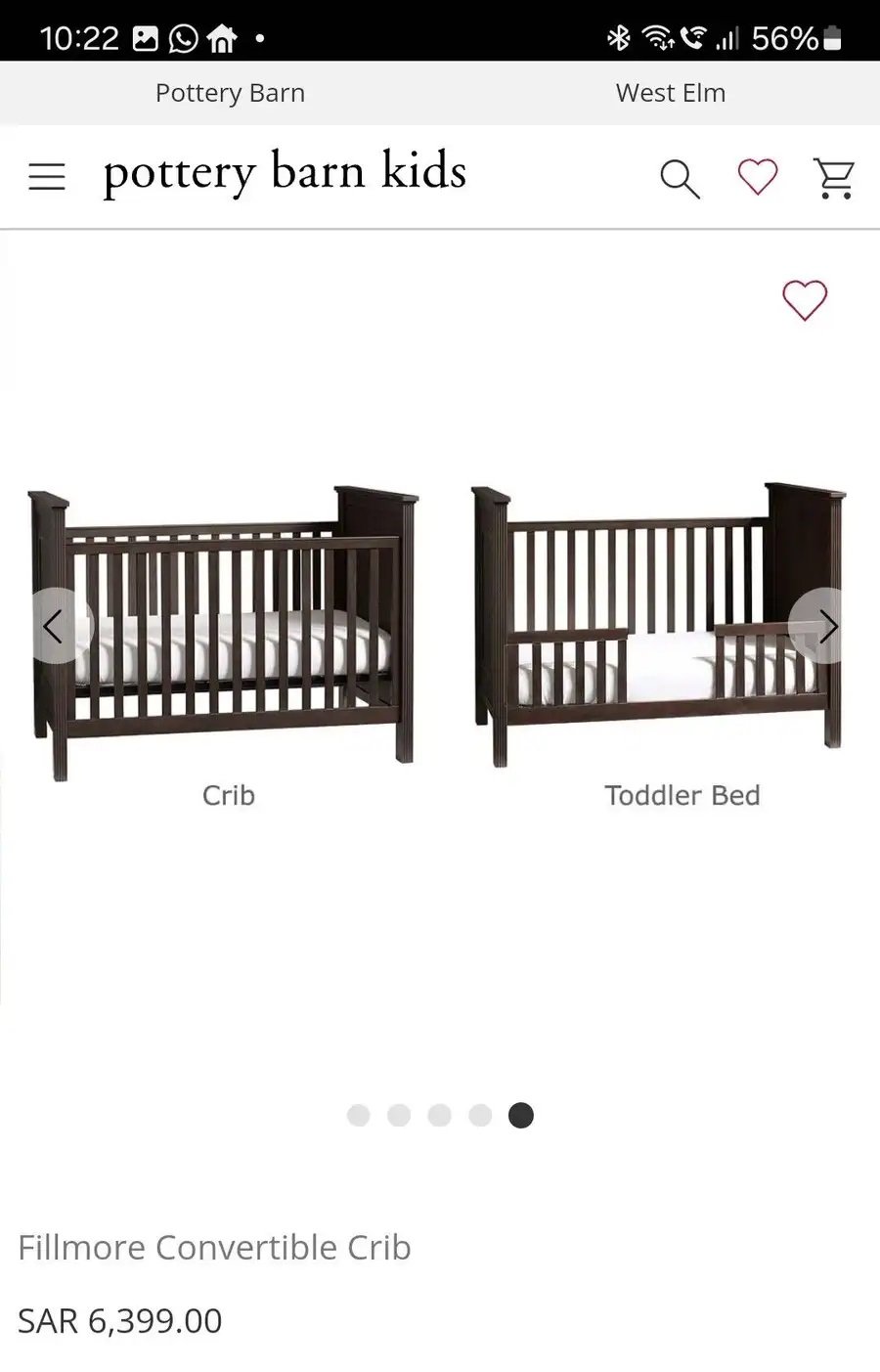Open the Fillmore Convertible Crib title link
Image resolution: width=880 pixels, height=1372 pixels.
(x=213, y=1247)
